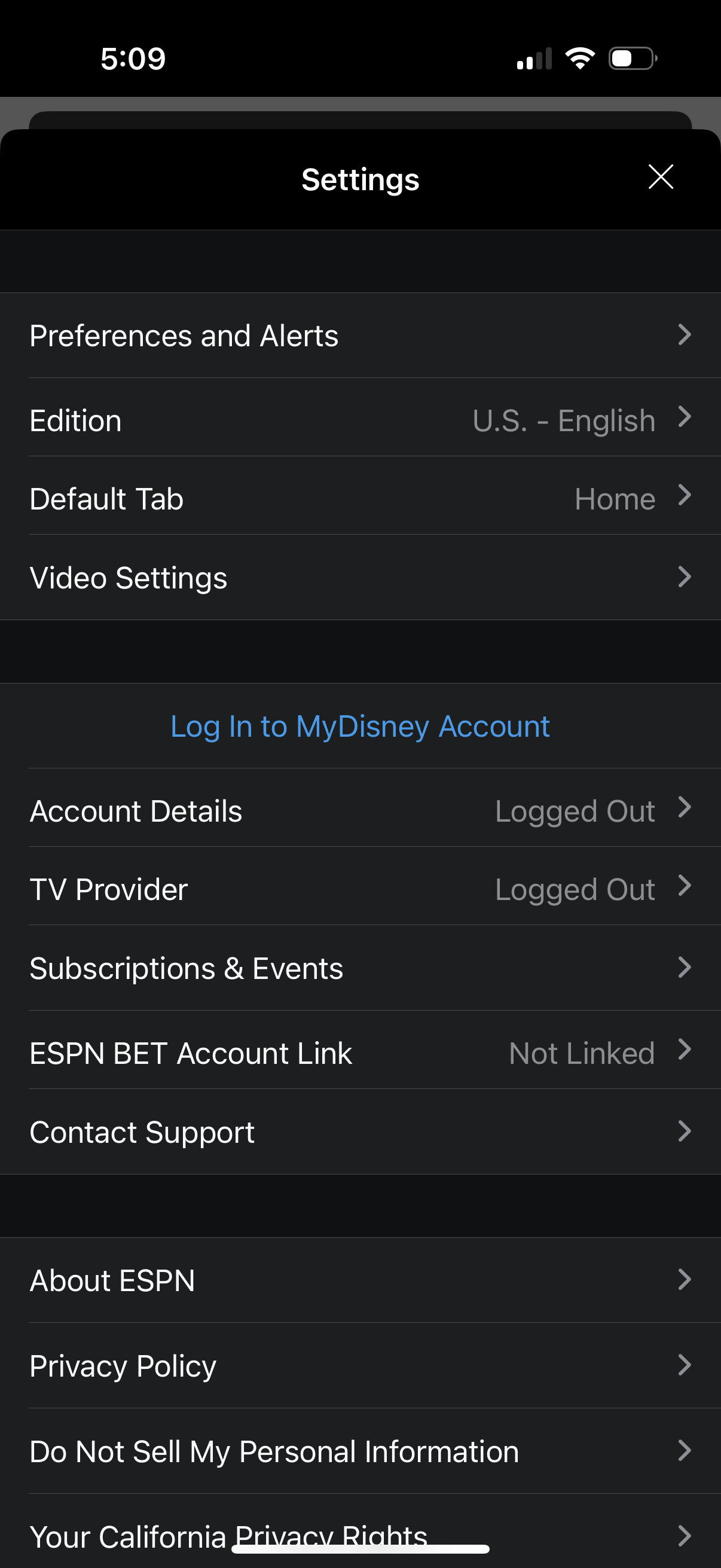721x1568 pixels.
Task: Open Subscriptions & Events
Action: click(360, 968)
